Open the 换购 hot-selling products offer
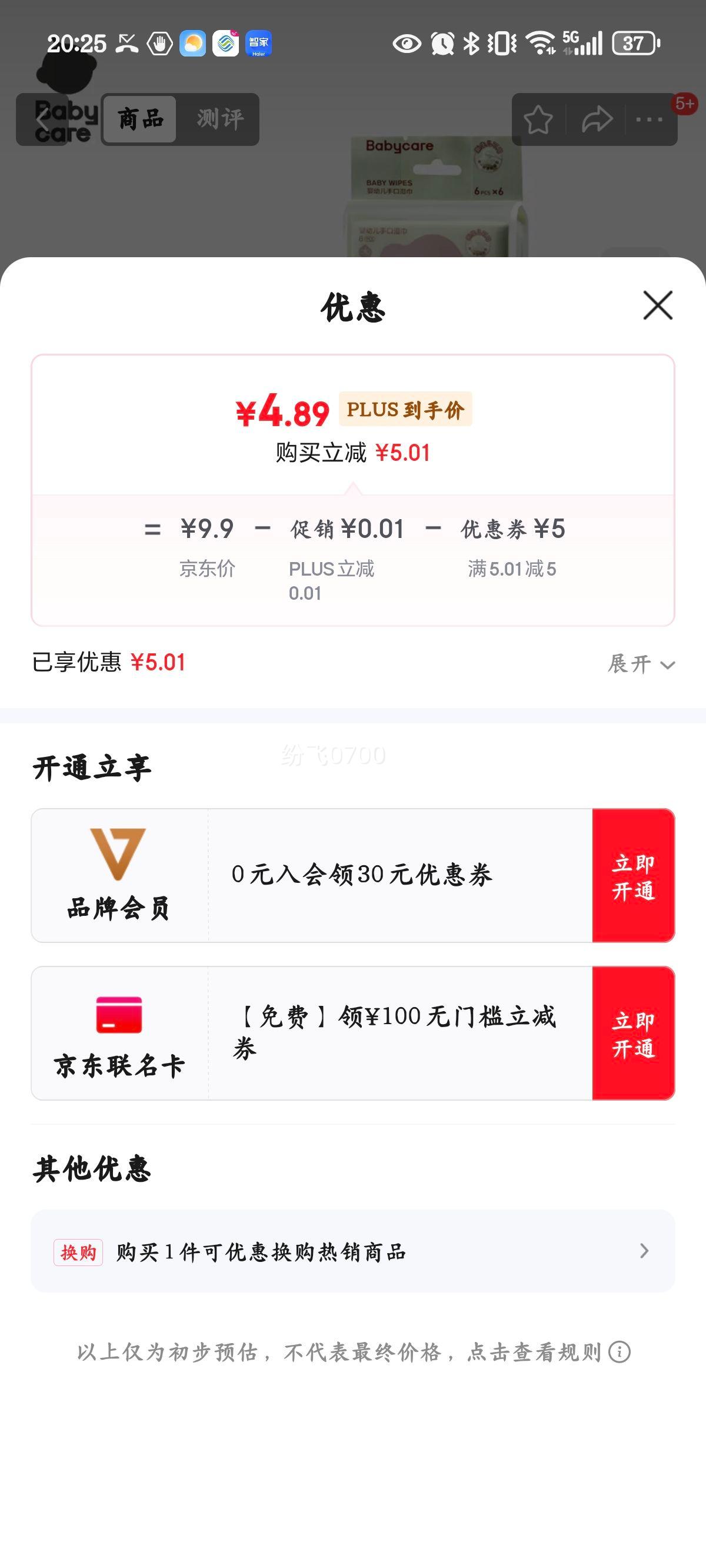 click(x=353, y=1251)
